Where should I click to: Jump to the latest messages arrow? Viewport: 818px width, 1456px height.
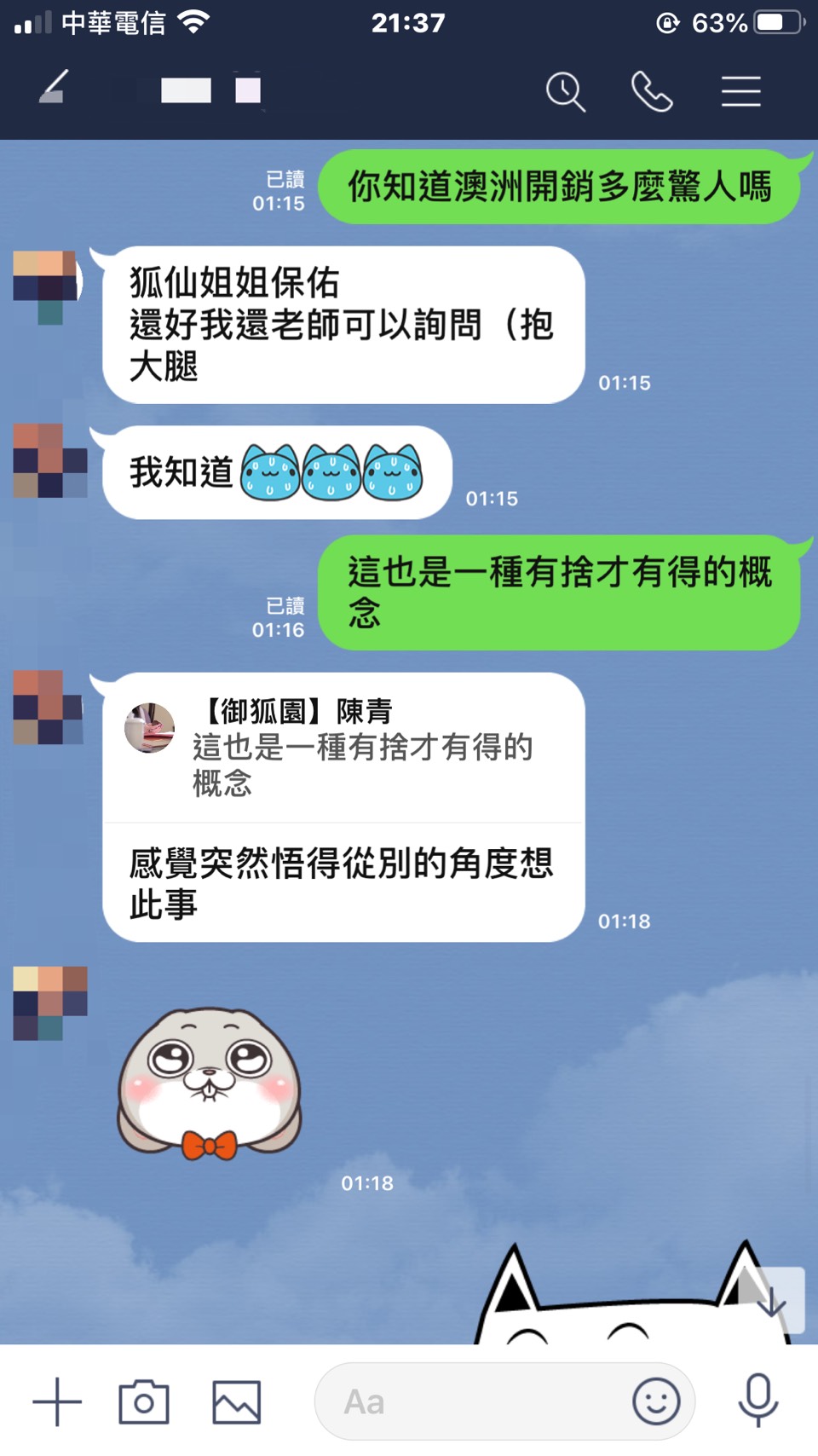pyautogui.click(x=772, y=1301)
